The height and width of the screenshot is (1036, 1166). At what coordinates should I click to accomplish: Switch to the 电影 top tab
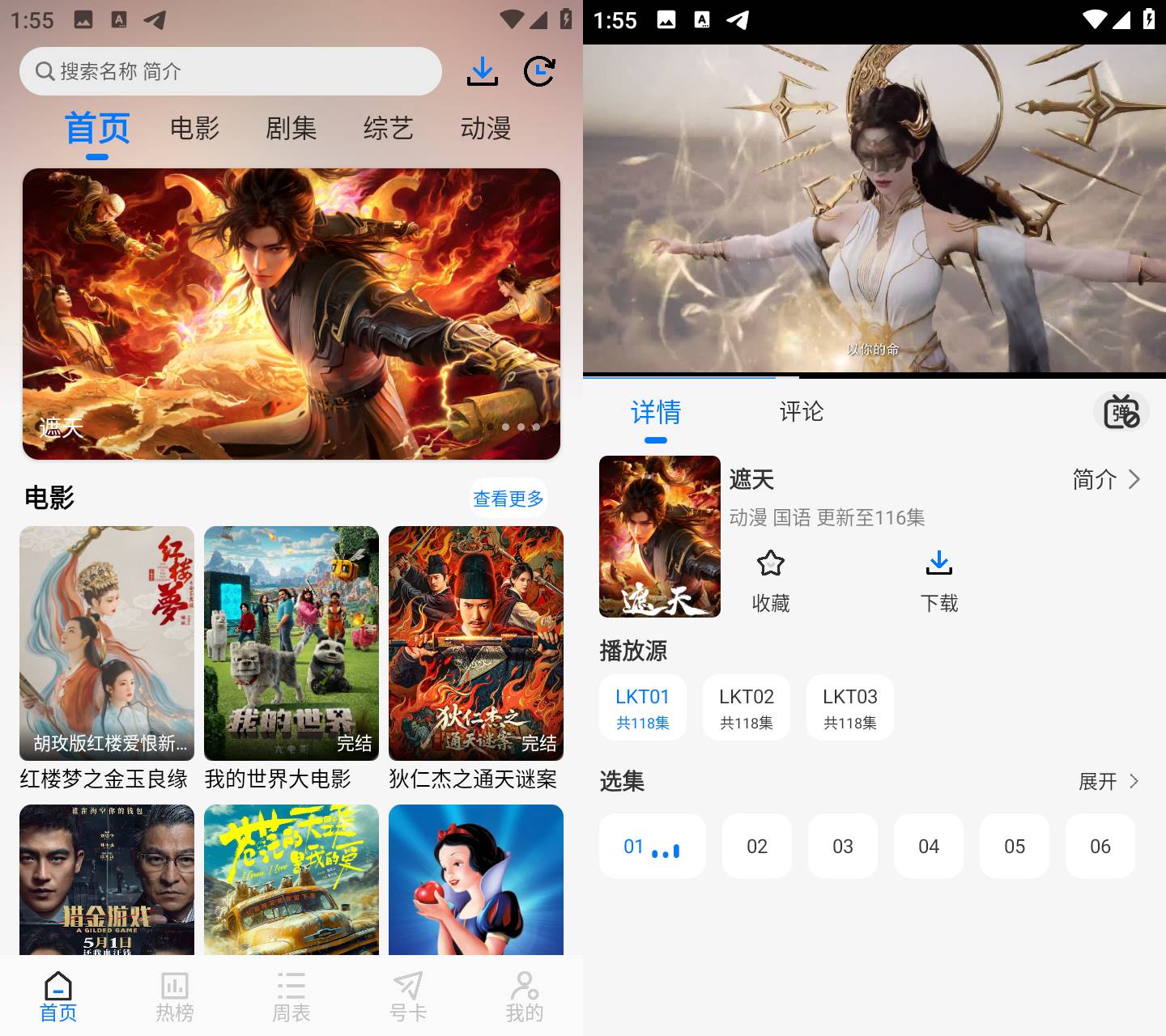tap(194, 128)
